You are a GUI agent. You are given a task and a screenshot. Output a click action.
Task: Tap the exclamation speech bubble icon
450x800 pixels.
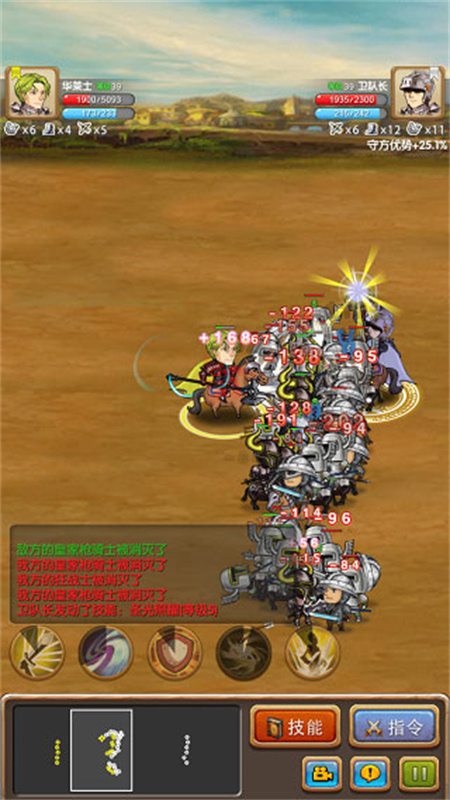pyautogui.click(x=370, y=774)
